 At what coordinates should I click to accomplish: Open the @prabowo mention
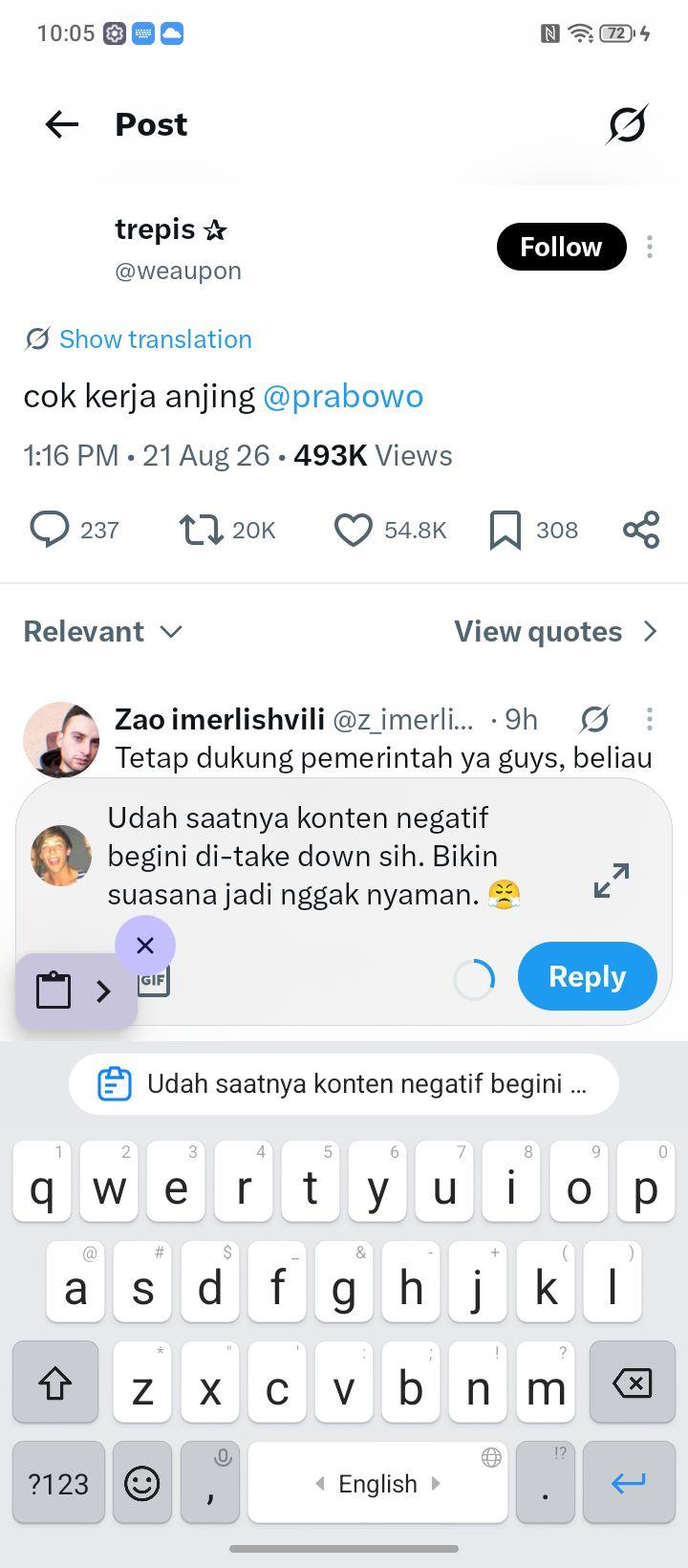(343, 396)
